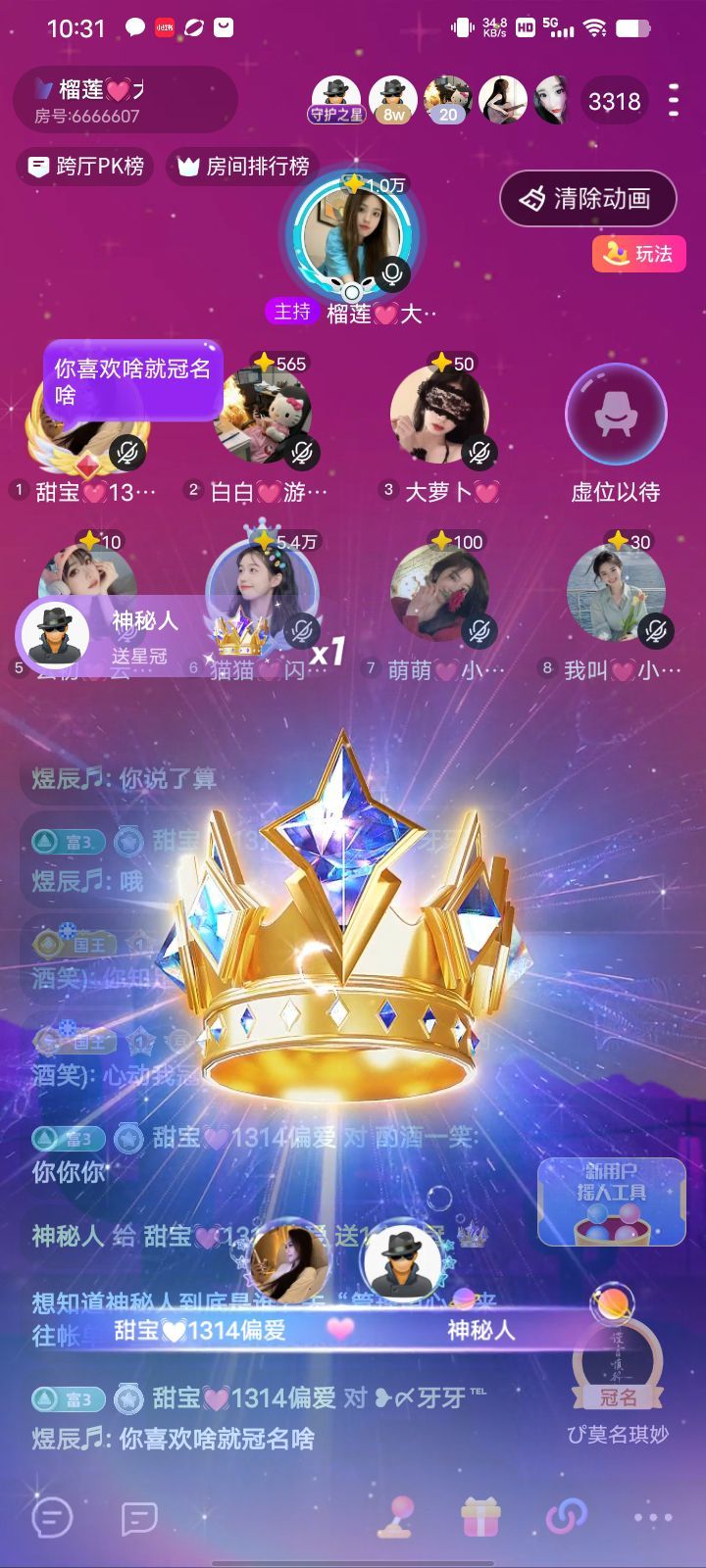Take the empty 虚位以待 seat
The image size is (706, 1568).
(616, 414)
